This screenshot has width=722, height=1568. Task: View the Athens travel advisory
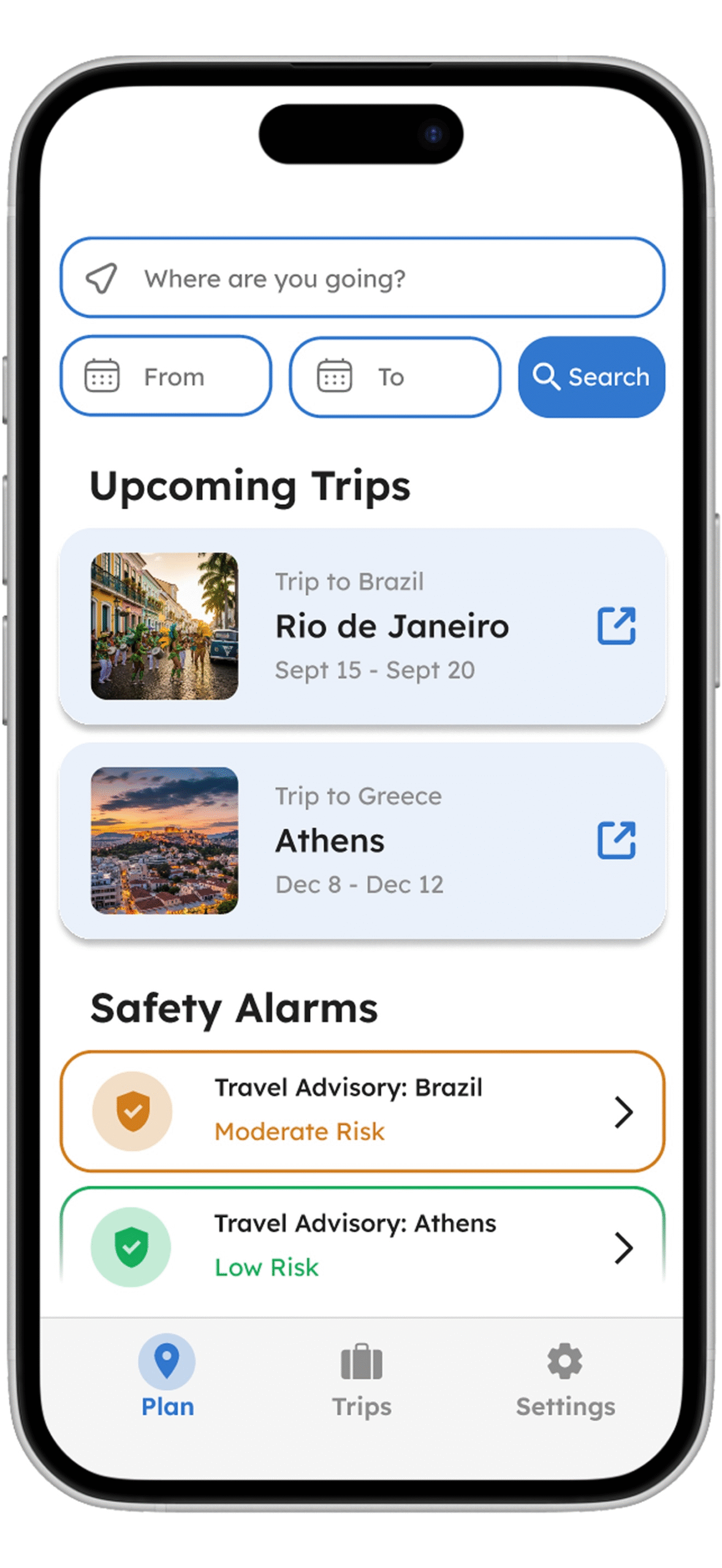pos(362,1245)
